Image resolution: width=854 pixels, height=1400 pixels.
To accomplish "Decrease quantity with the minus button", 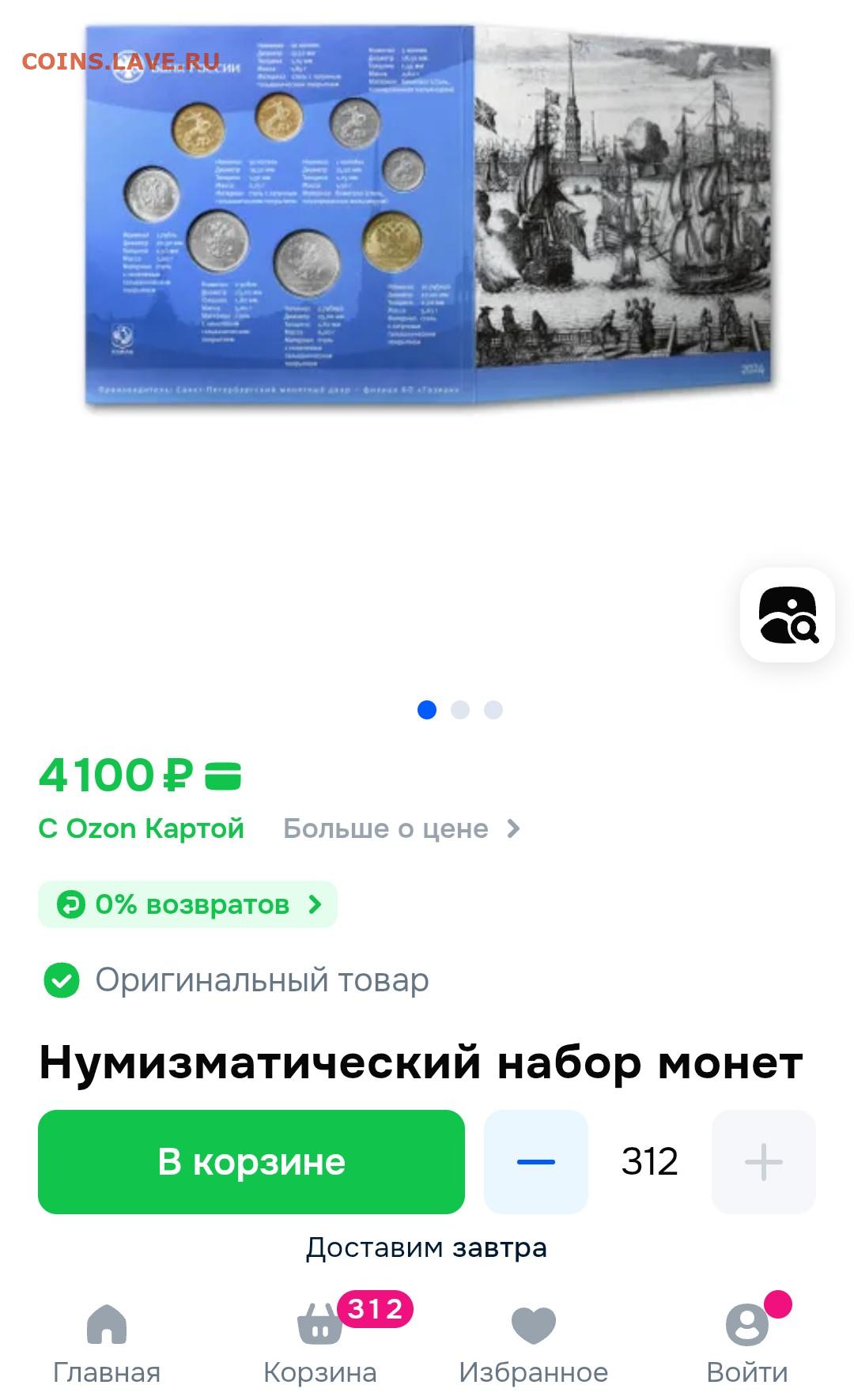I will (x=536, y=1161).
